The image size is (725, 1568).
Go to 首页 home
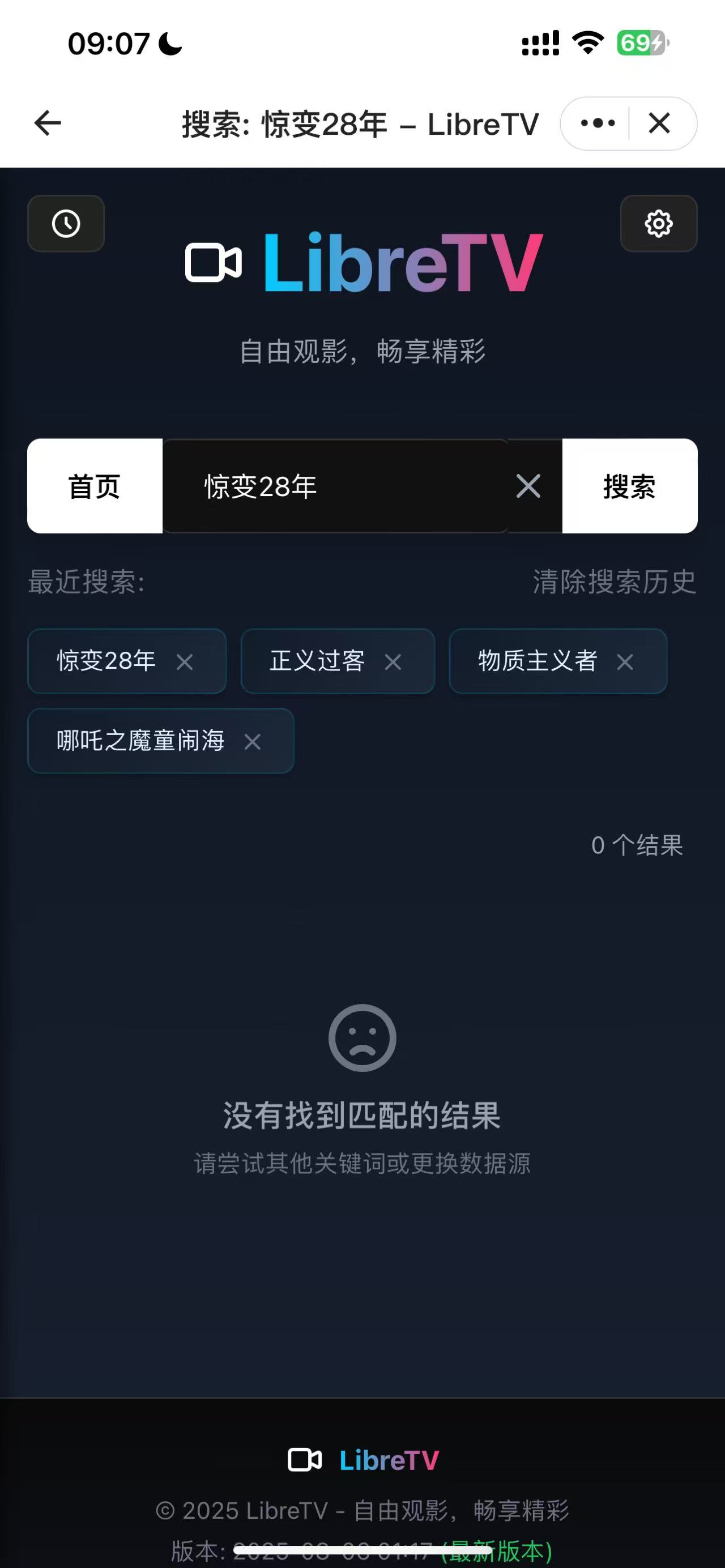pyautogui.click(x=95, y=486)
